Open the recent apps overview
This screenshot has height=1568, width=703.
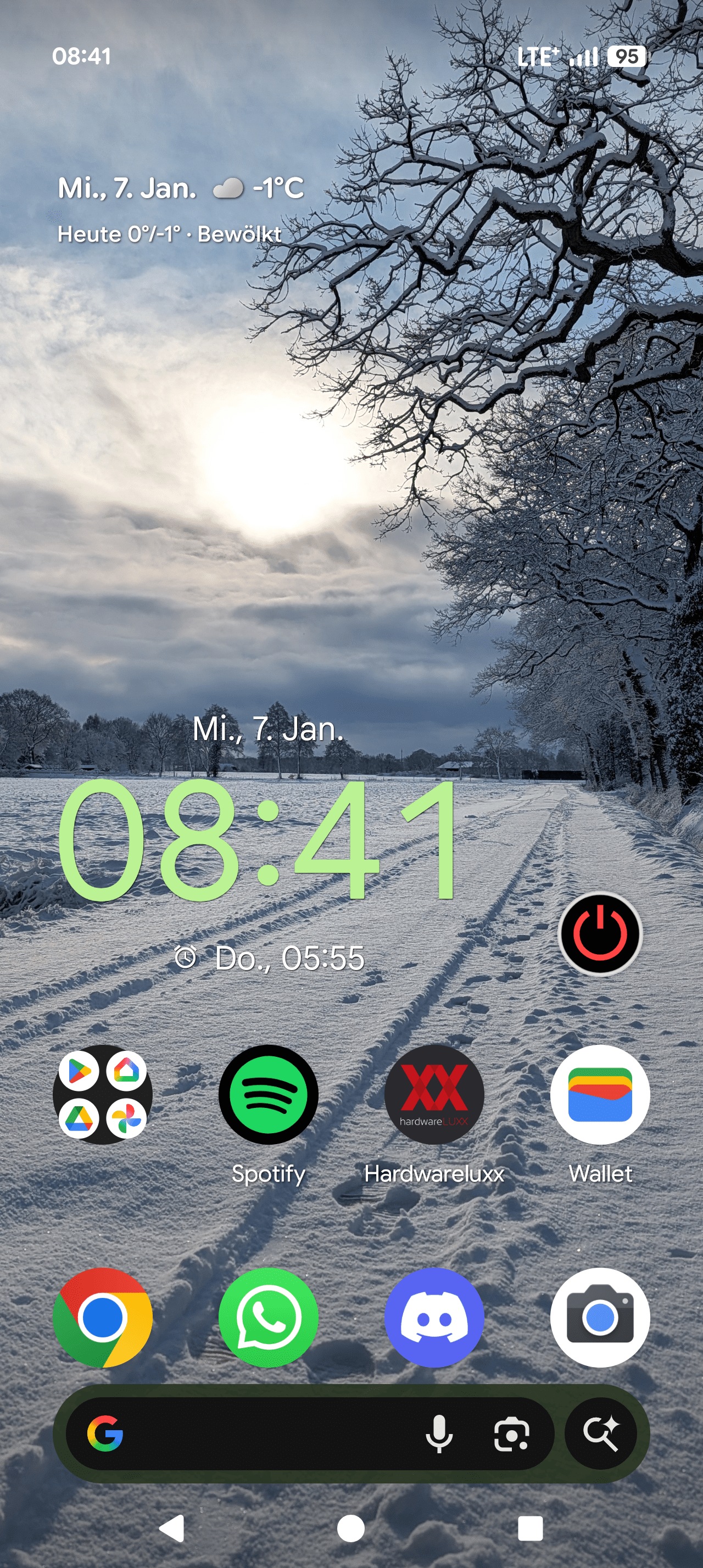(530, 1528)
